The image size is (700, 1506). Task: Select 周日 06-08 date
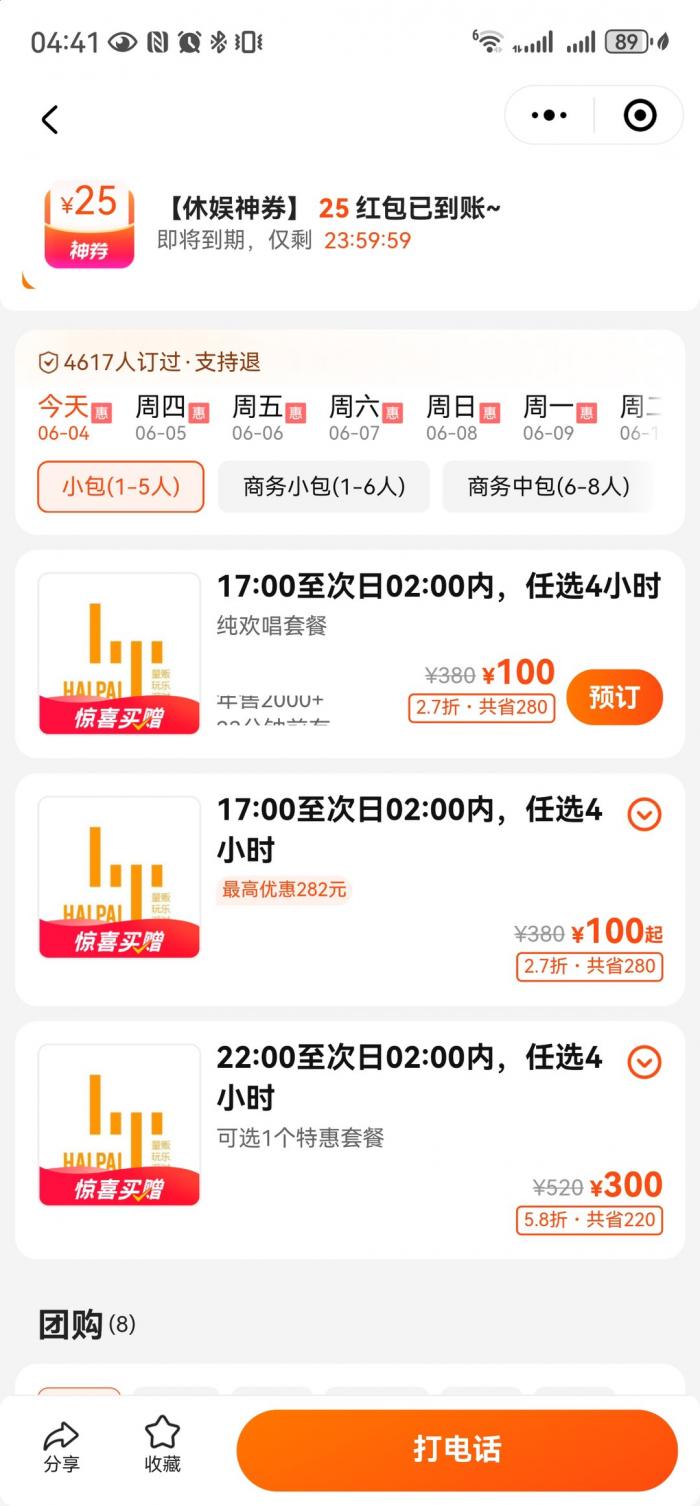463,418
